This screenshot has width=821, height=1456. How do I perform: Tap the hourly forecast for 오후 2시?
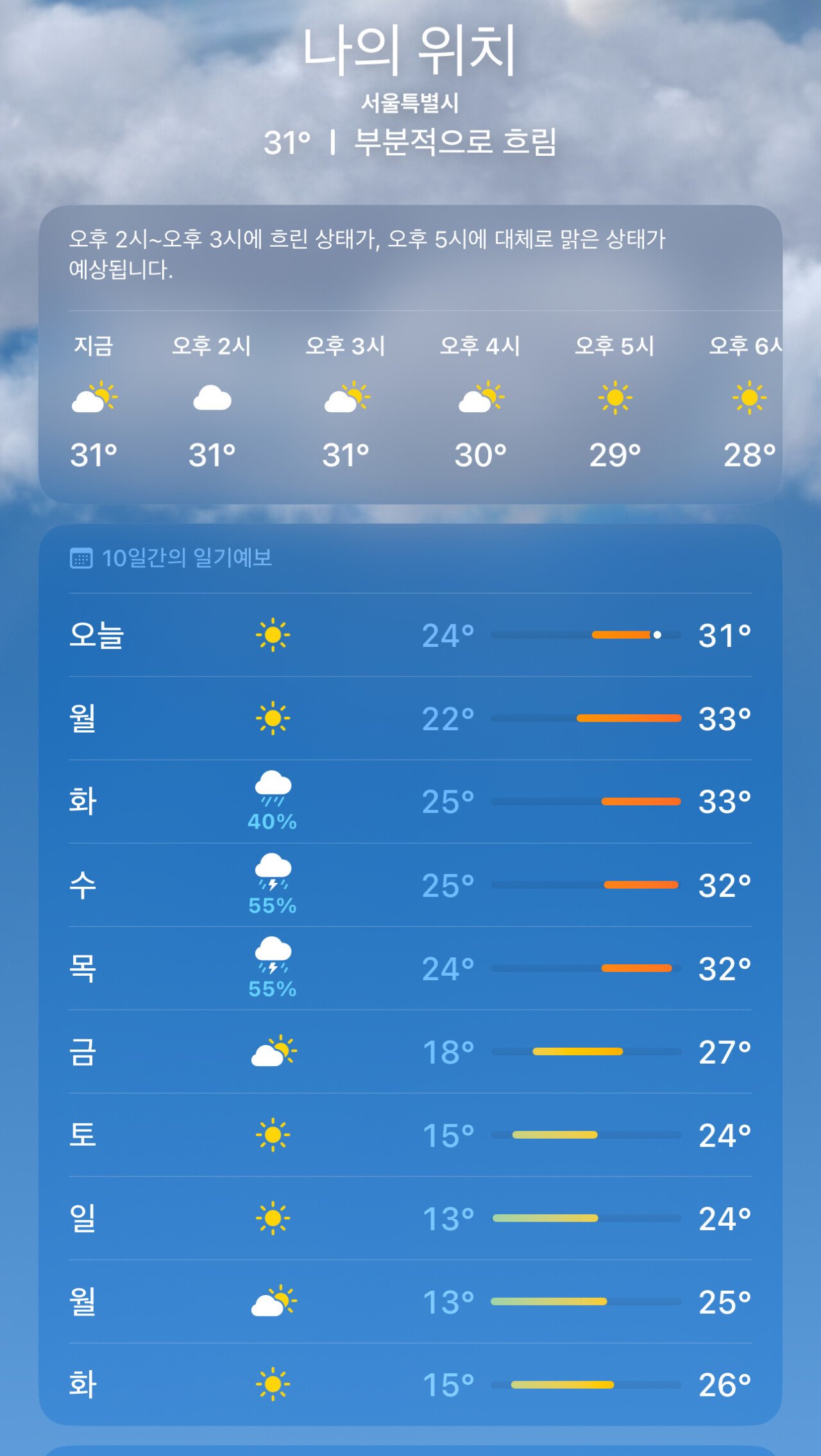click(x=212, y=402)
